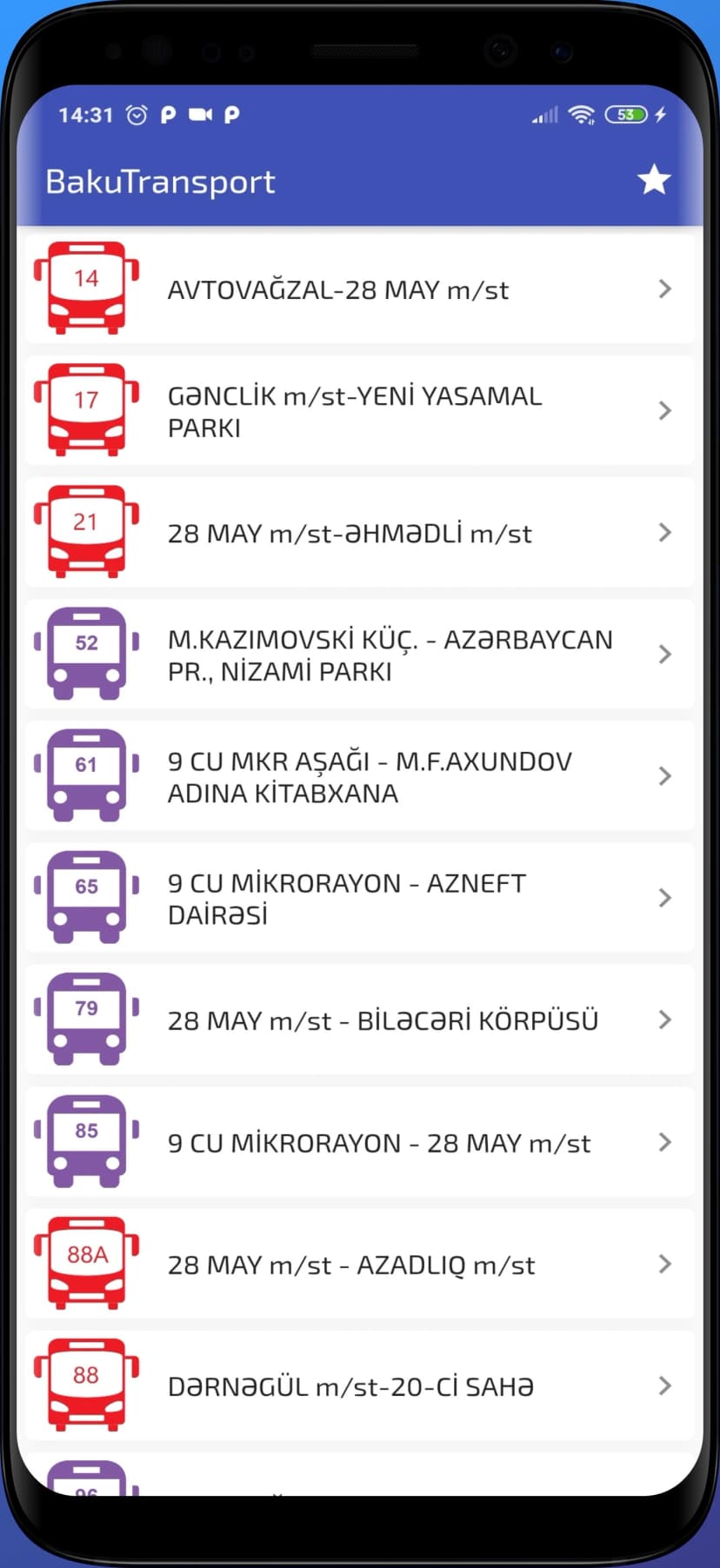Tap the red bus icon for route 14
This screenshot has height=1568, width=720.
(x=85, y=287)
